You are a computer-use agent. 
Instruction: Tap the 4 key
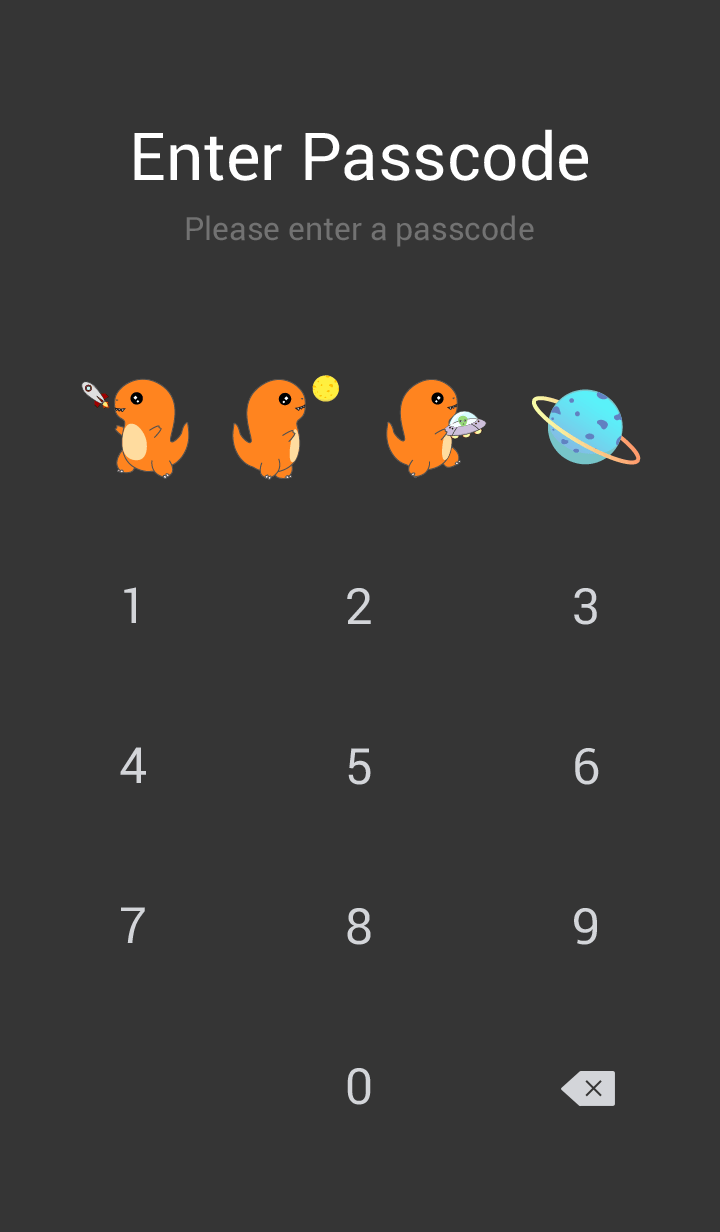click(132, 767)
